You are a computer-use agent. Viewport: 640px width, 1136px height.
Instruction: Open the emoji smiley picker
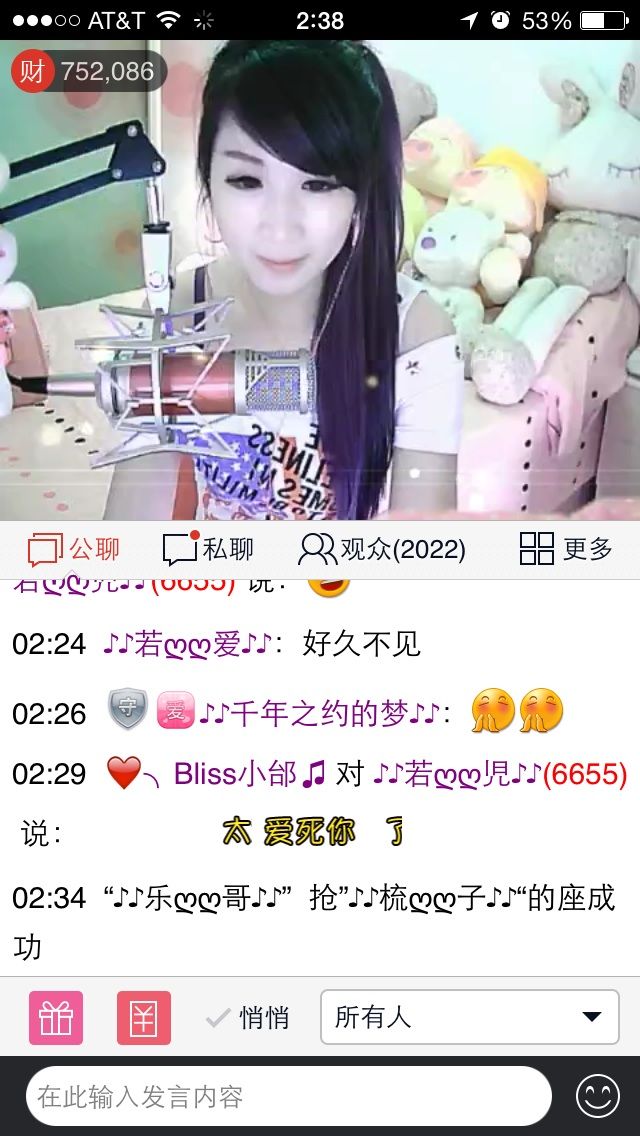598,1096
